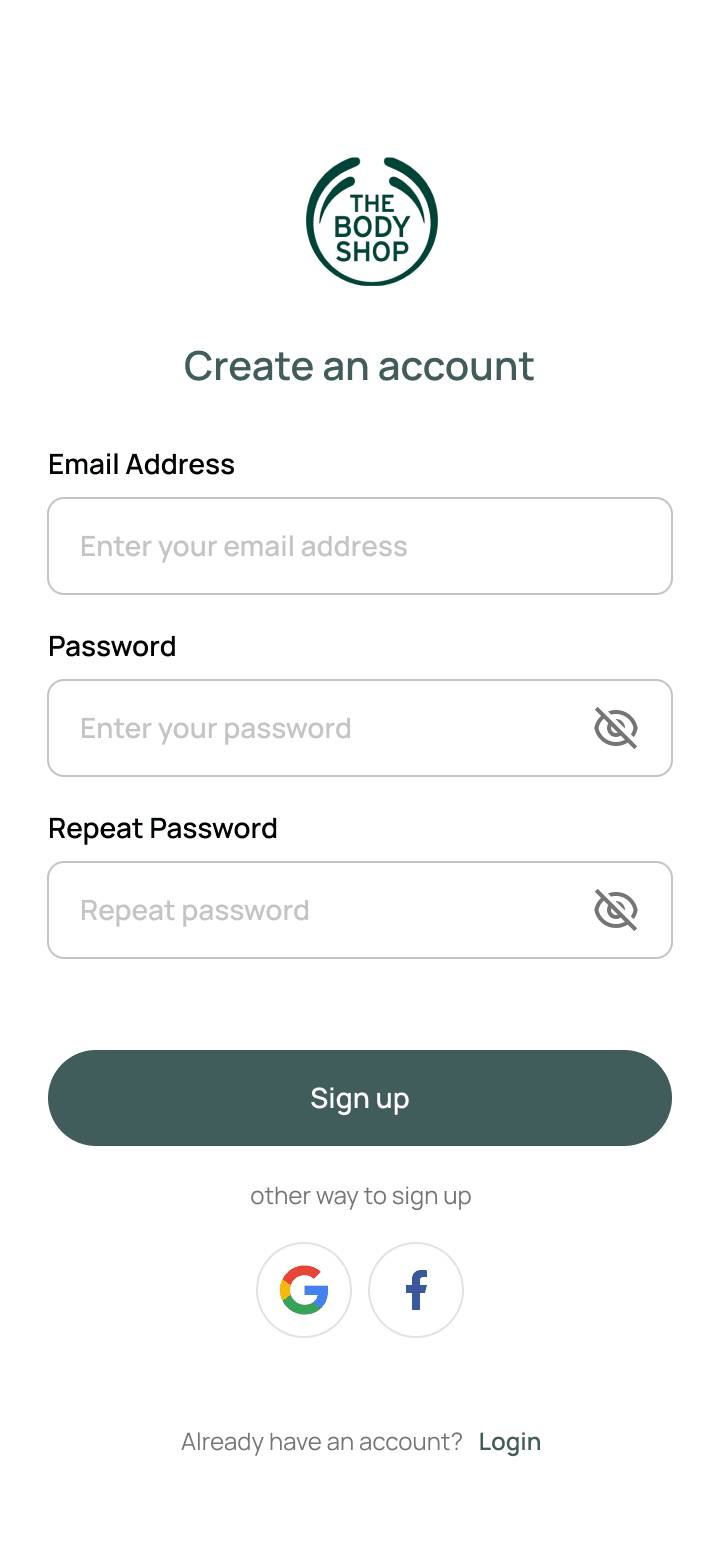Select the Google social login icon

tap(304, 1290)
